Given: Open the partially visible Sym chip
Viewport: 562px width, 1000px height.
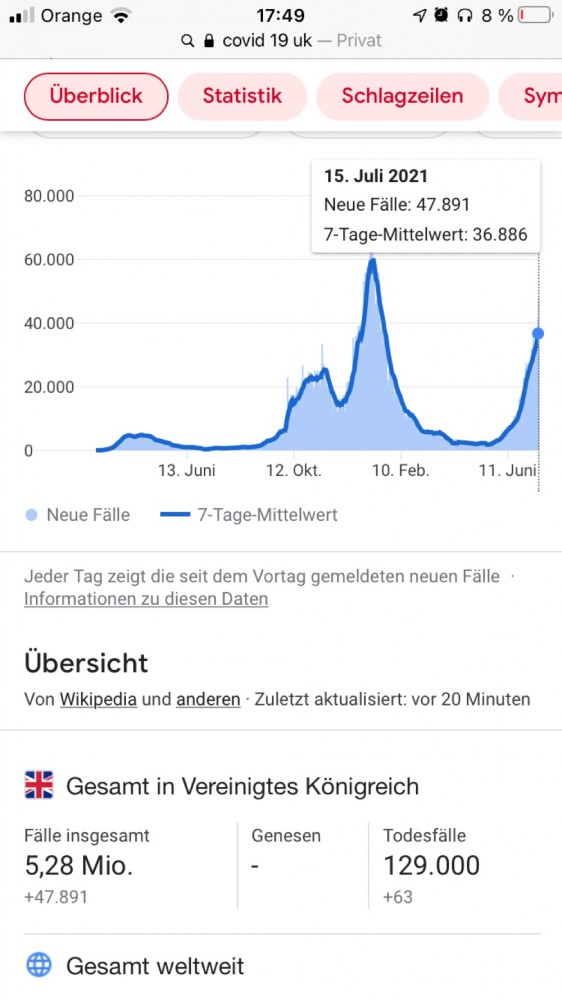Looking at the screenshot, I should [531, 96].
